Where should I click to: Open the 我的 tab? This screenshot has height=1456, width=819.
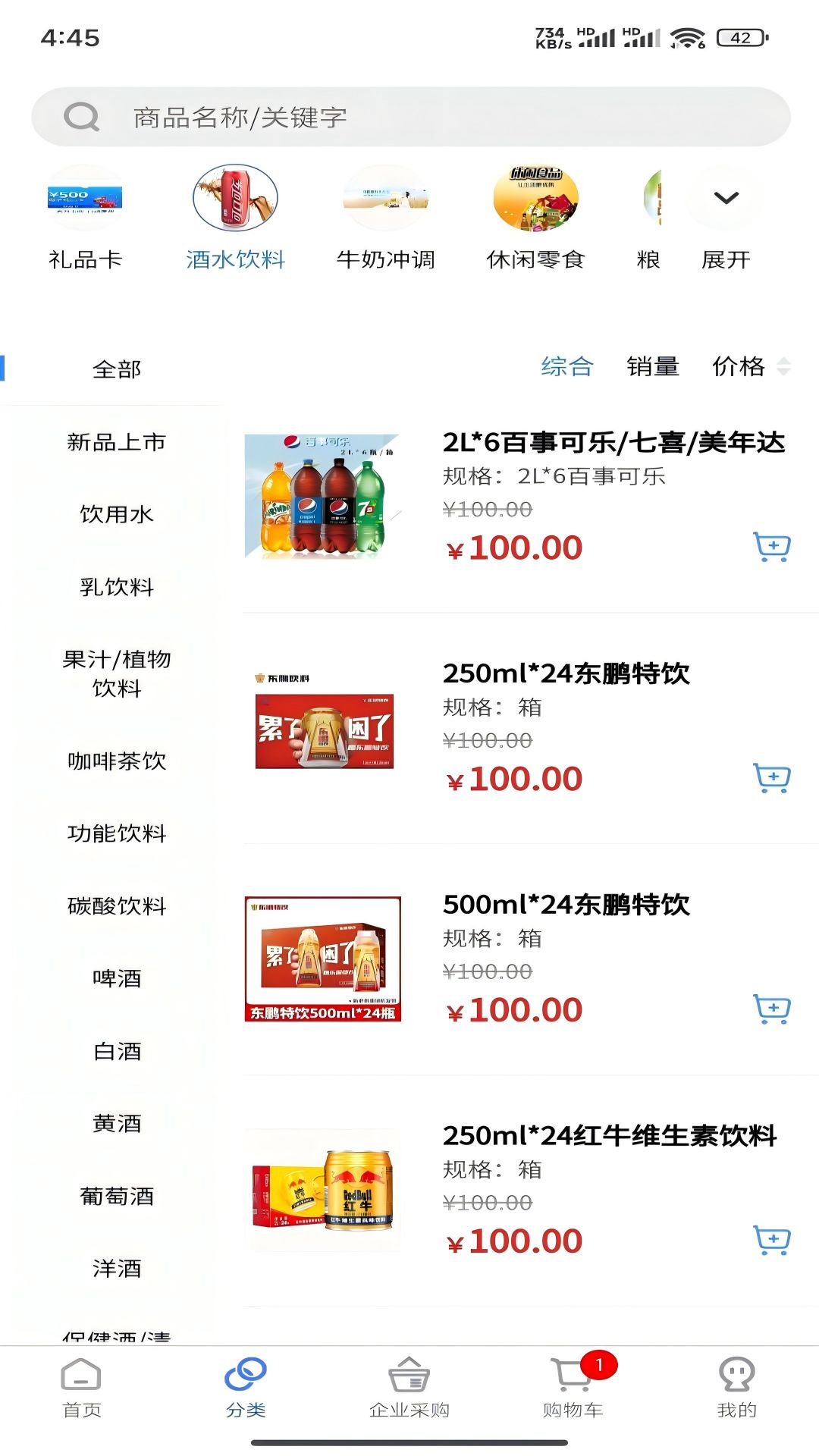[x=736, y=1388]
